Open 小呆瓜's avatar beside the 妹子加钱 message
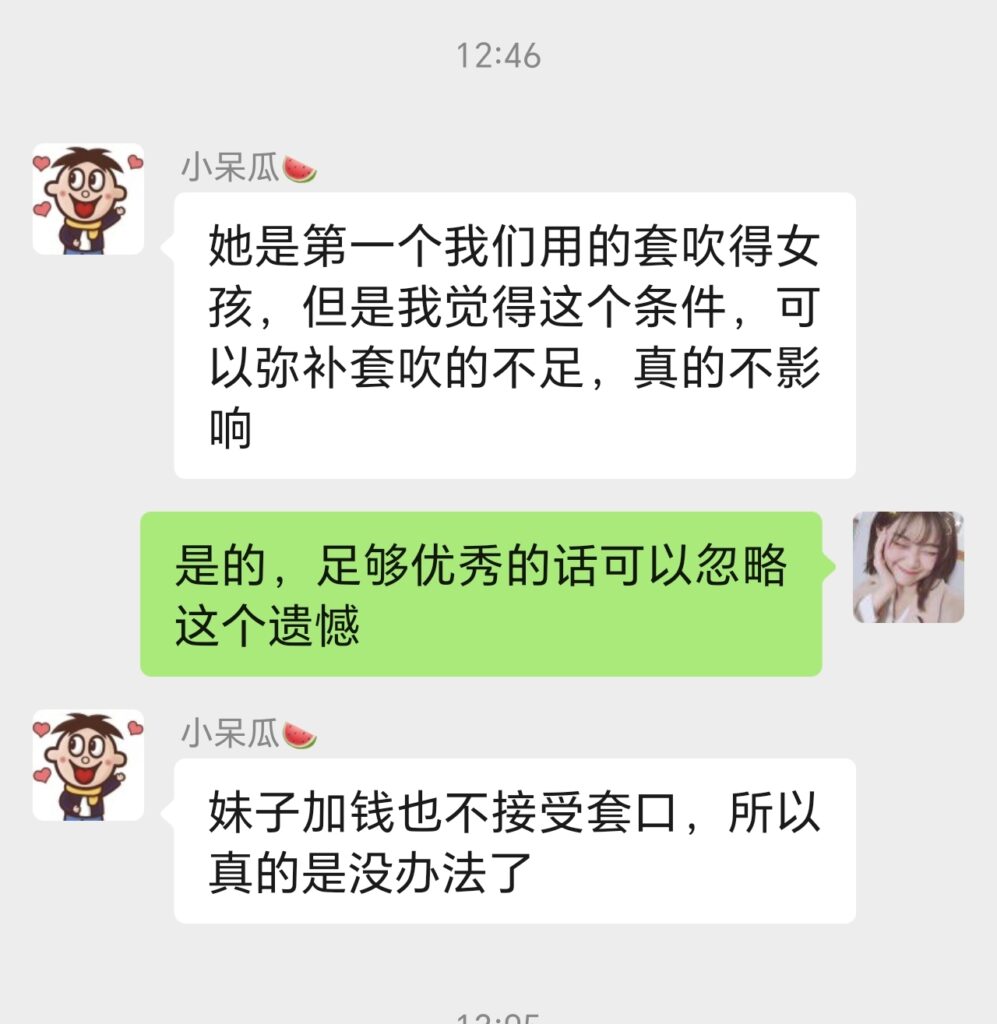Screen dimensions: 997x1024 point(88,765)
